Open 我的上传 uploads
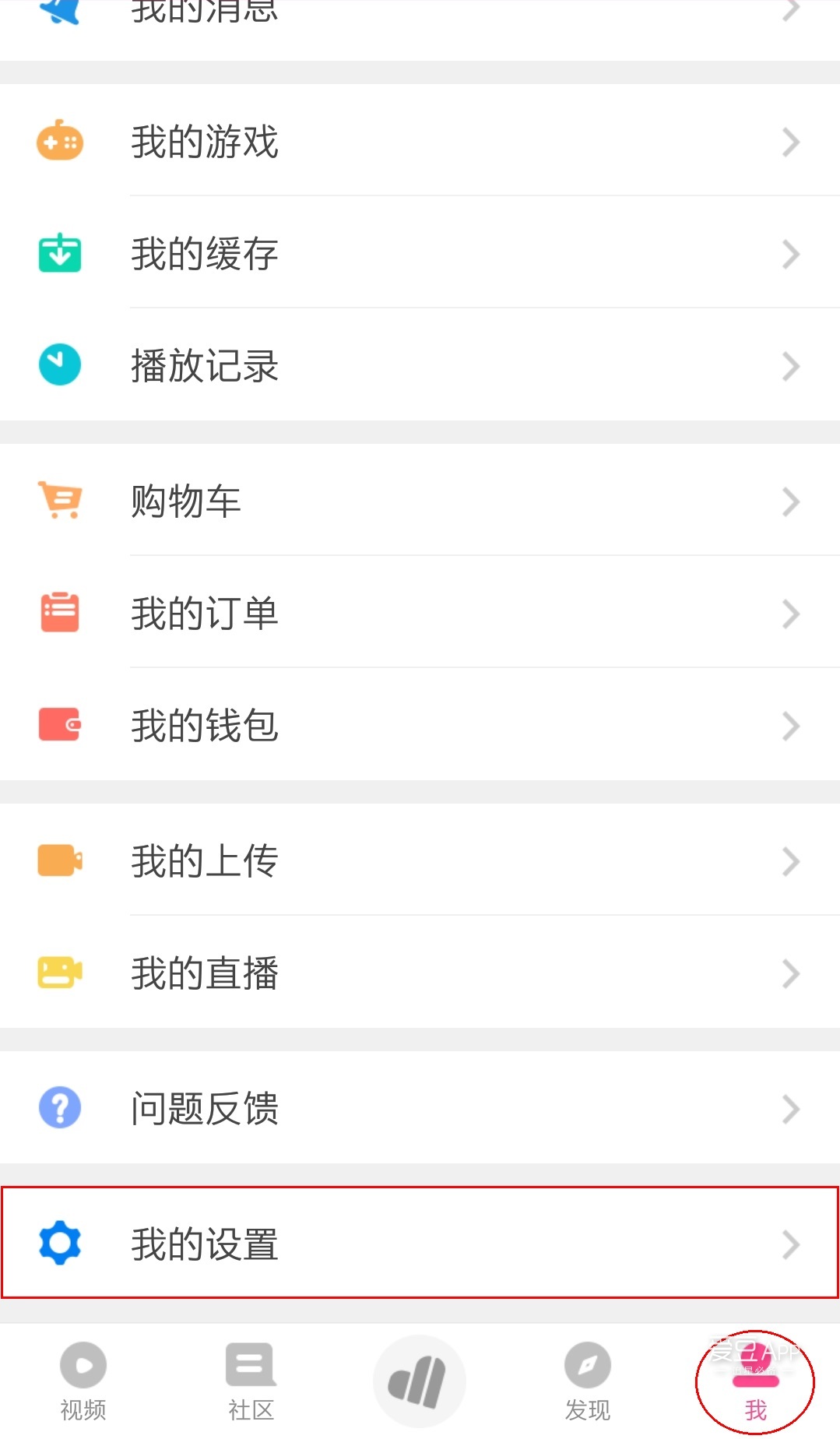 click(x=420, y=860)
